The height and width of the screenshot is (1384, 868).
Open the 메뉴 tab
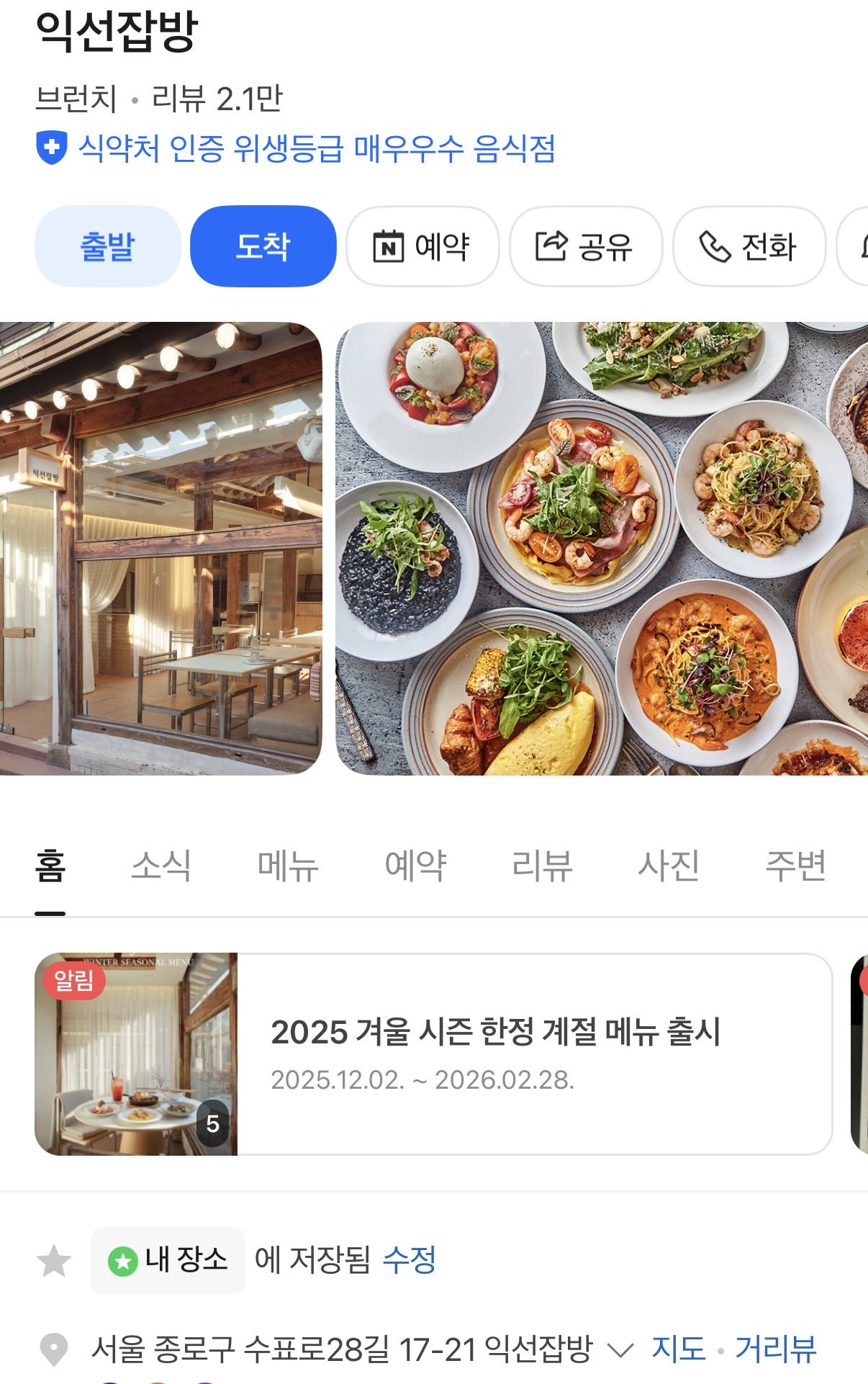(x=286, y=866)
